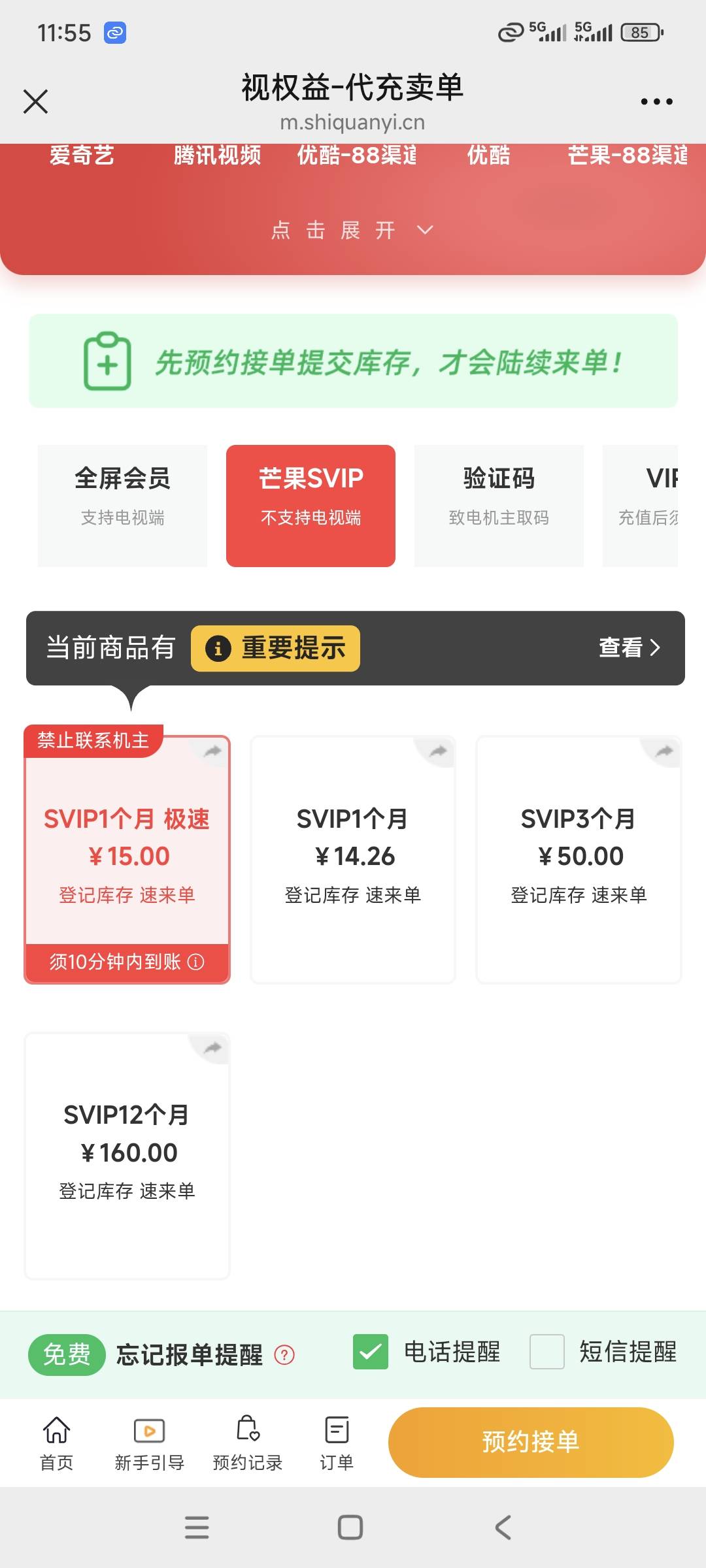View the 重要提示 notice via 查看
The image size is (706, 1568).
(630, 647)
